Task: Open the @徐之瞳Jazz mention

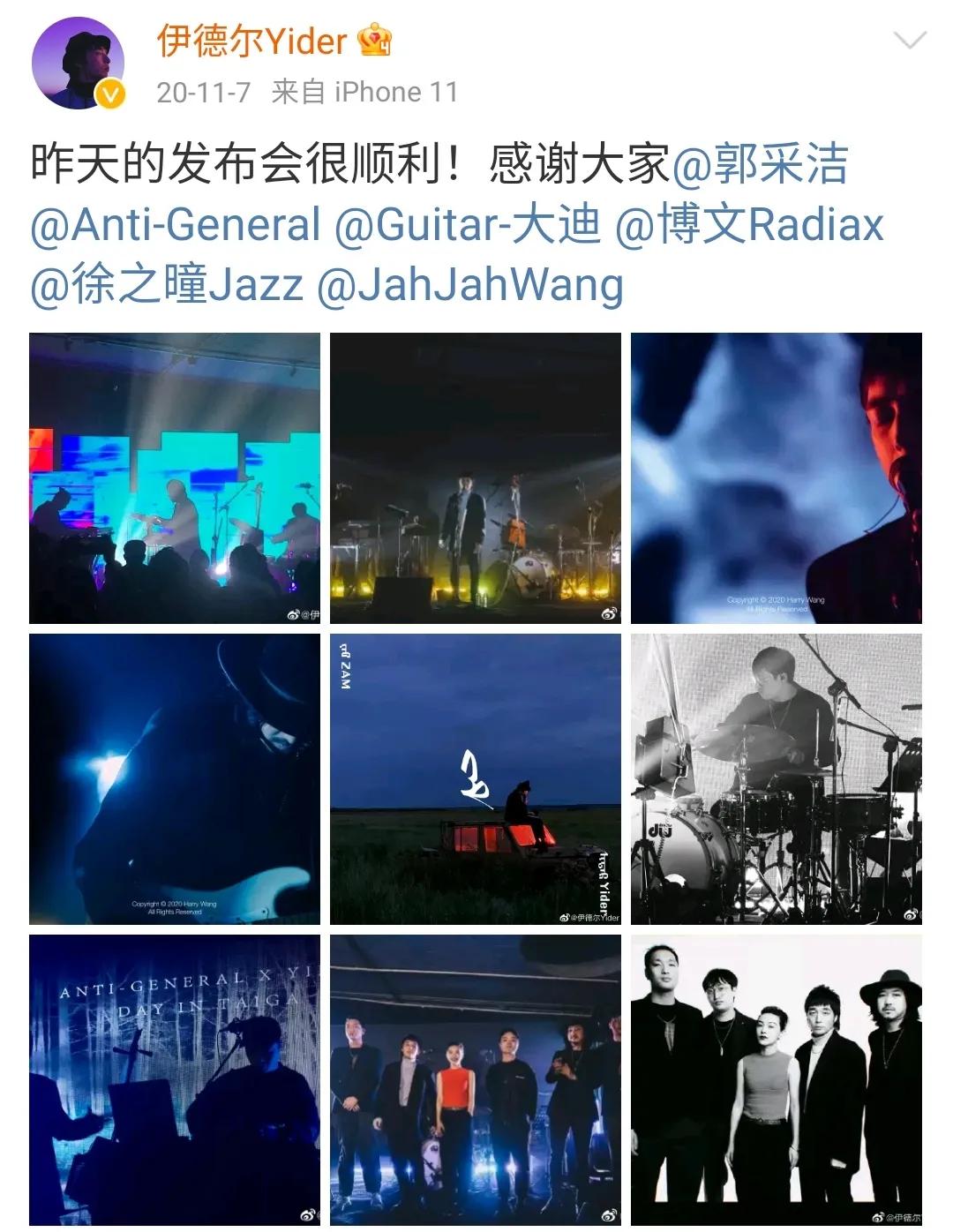Action: click(166, 285)
